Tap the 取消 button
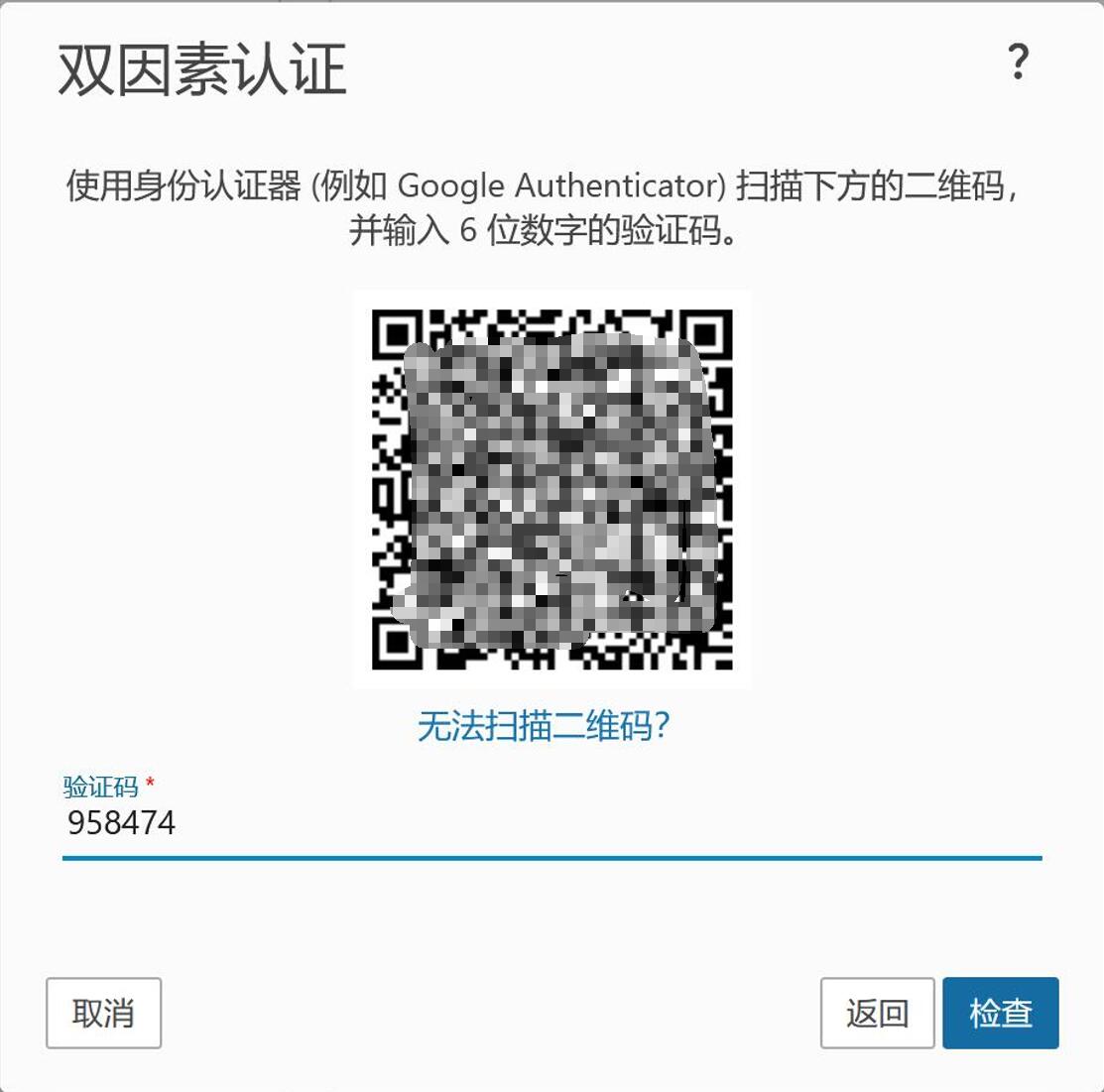The image size is (1104, 1092). [x=103, y=1013]
